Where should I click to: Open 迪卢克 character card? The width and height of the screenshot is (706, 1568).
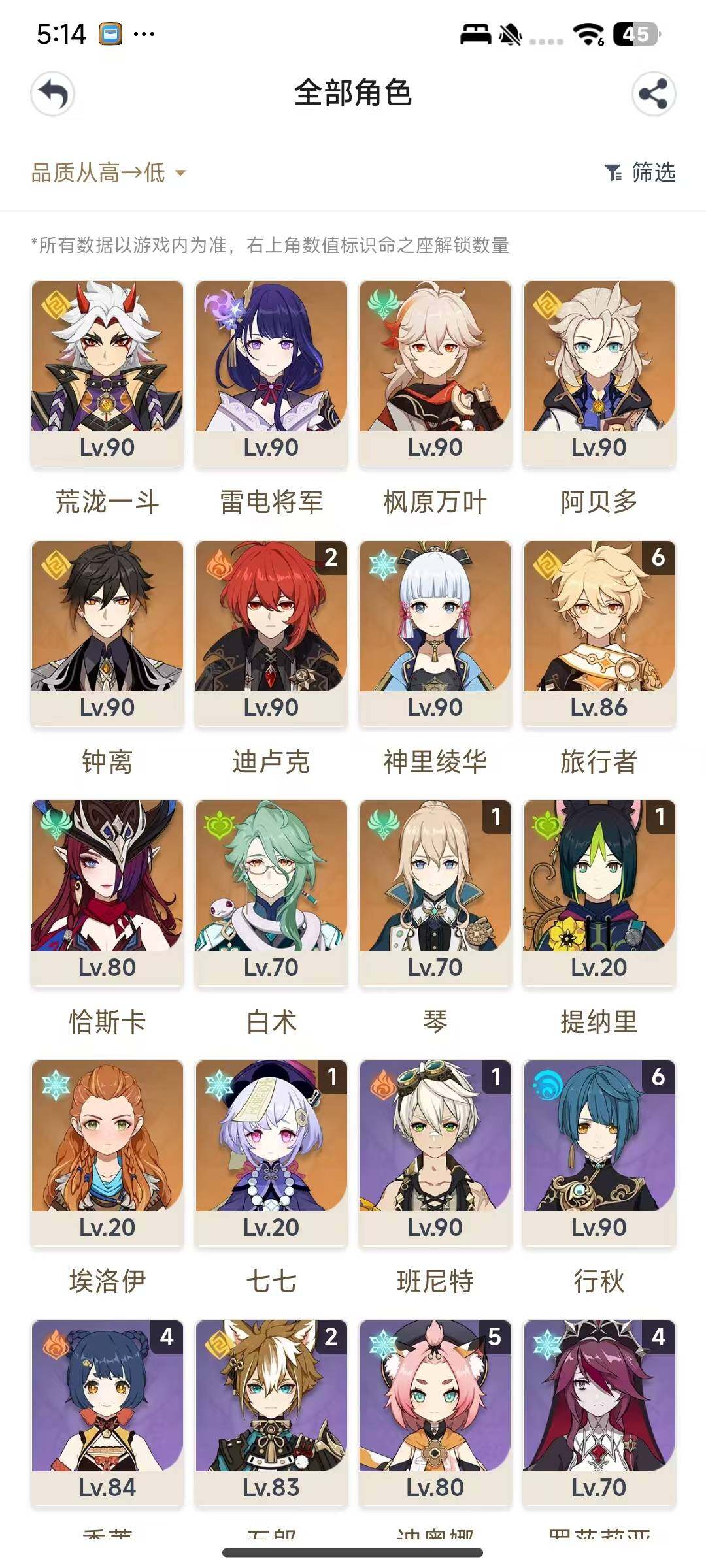271,632
